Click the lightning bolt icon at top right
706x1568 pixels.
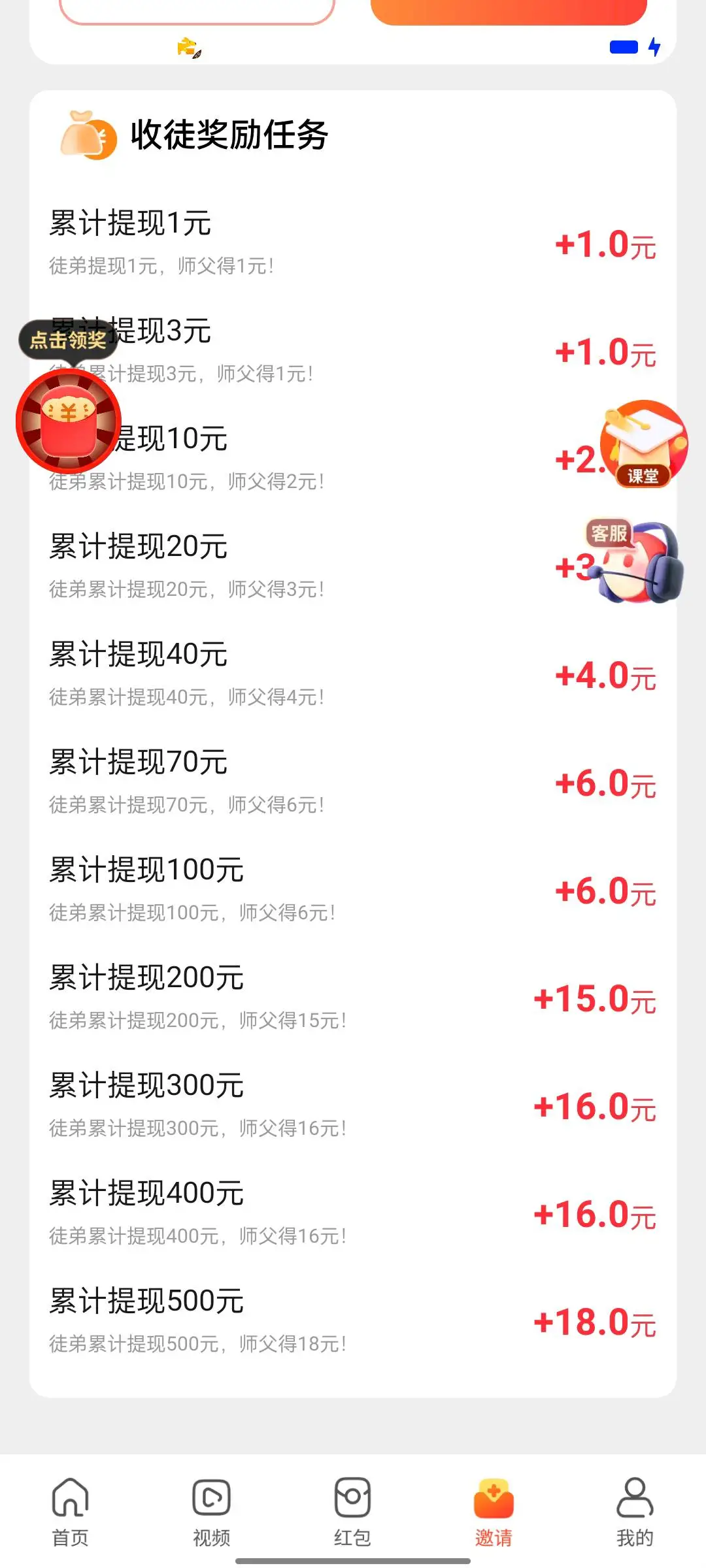pos(653,47)
